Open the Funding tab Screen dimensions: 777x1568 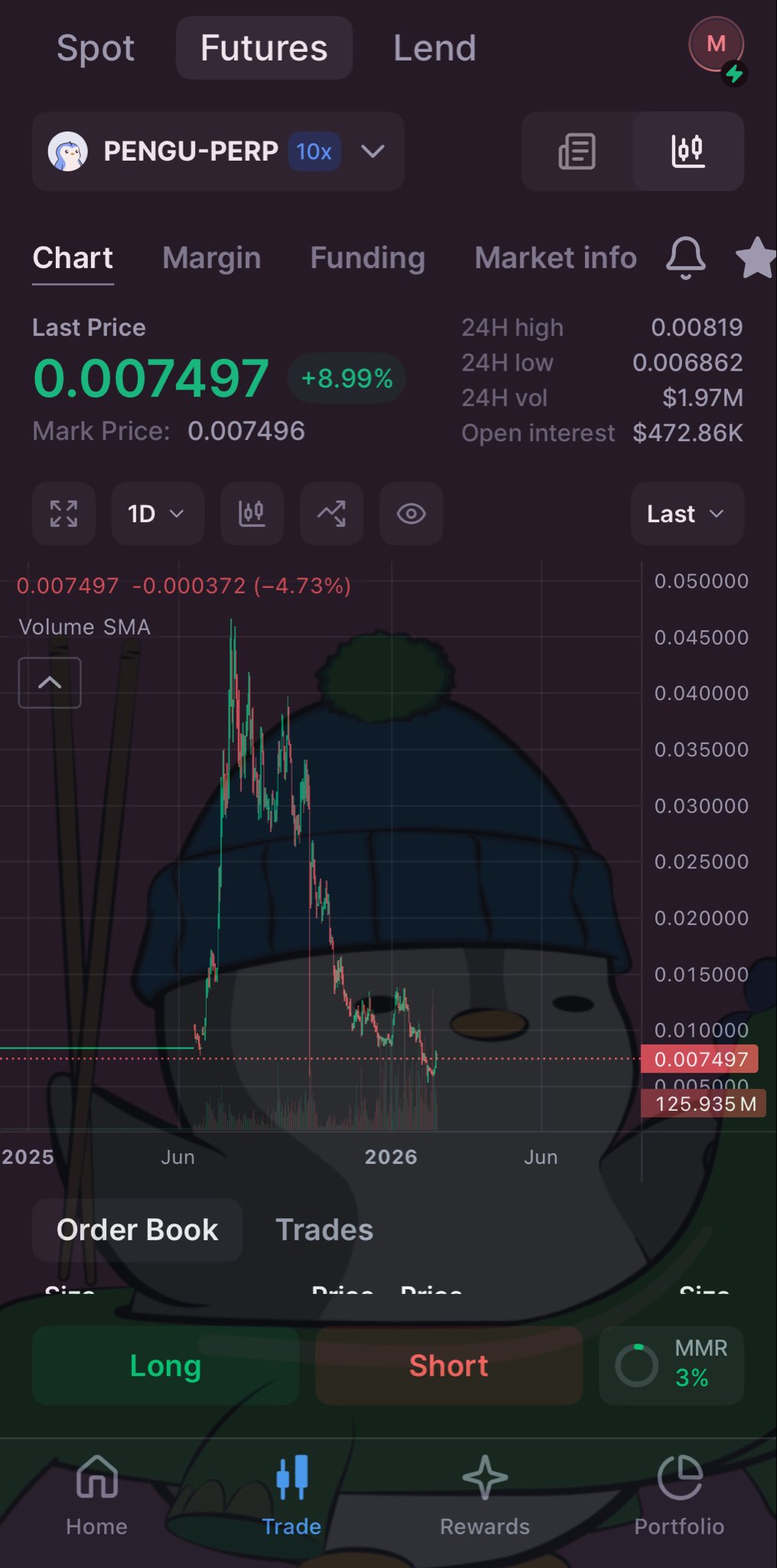coord(367,258)
